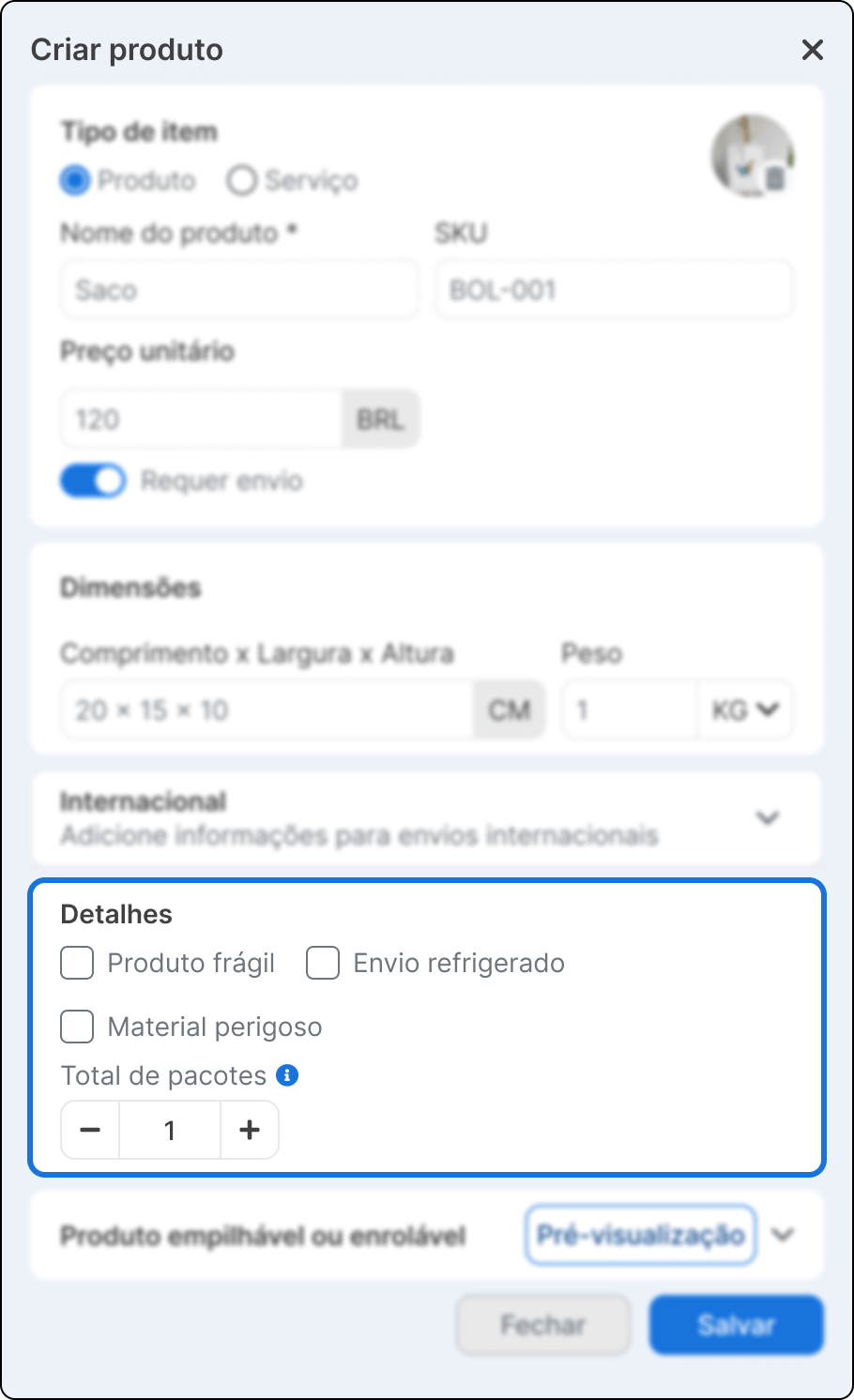Open the KG weight unit dropdown

coord(746,709)
